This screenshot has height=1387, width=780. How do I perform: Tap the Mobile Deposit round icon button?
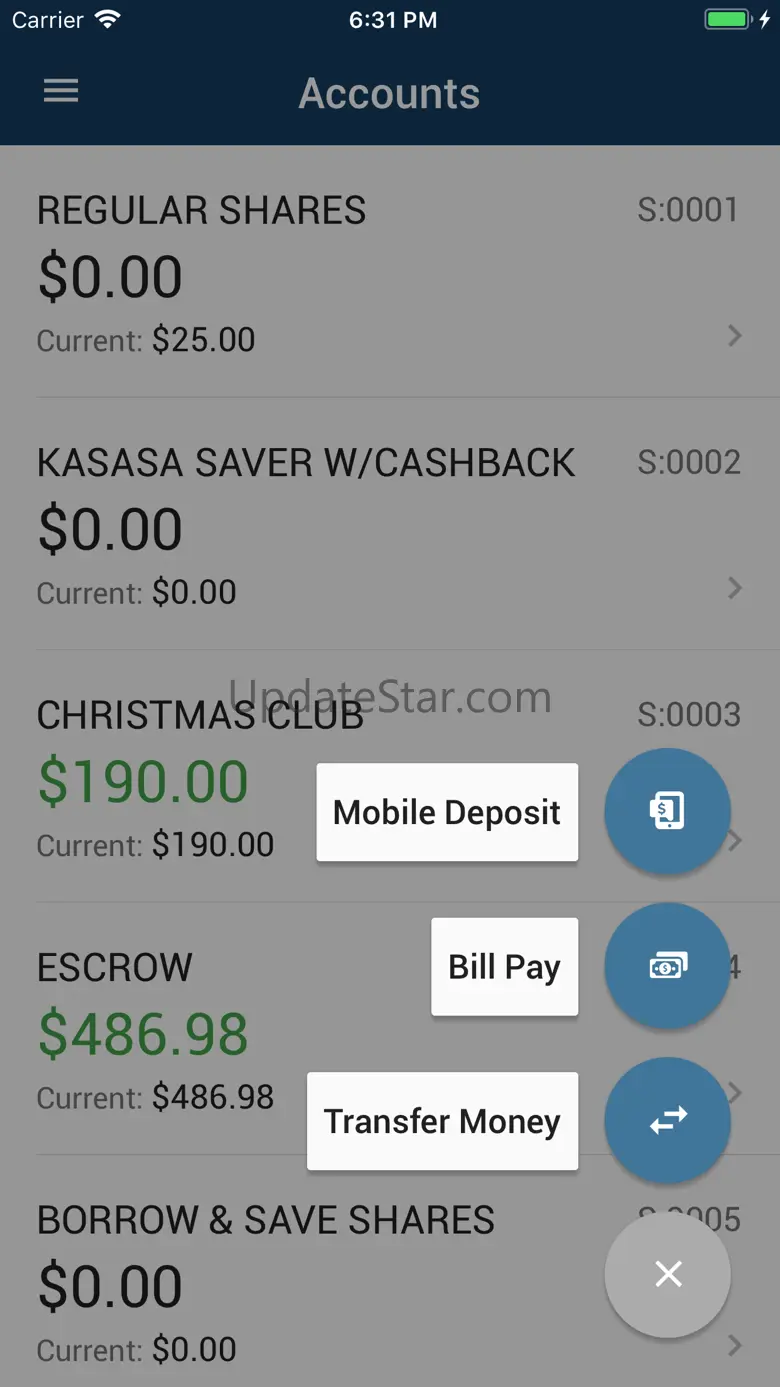(x=668, y=811)
